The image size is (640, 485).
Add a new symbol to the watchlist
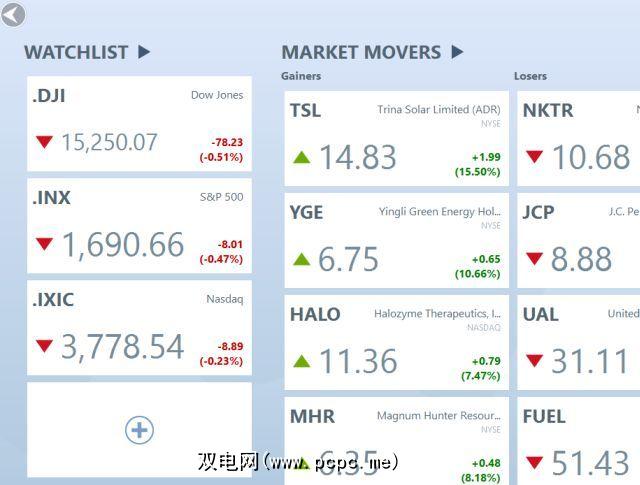point(139,430)
